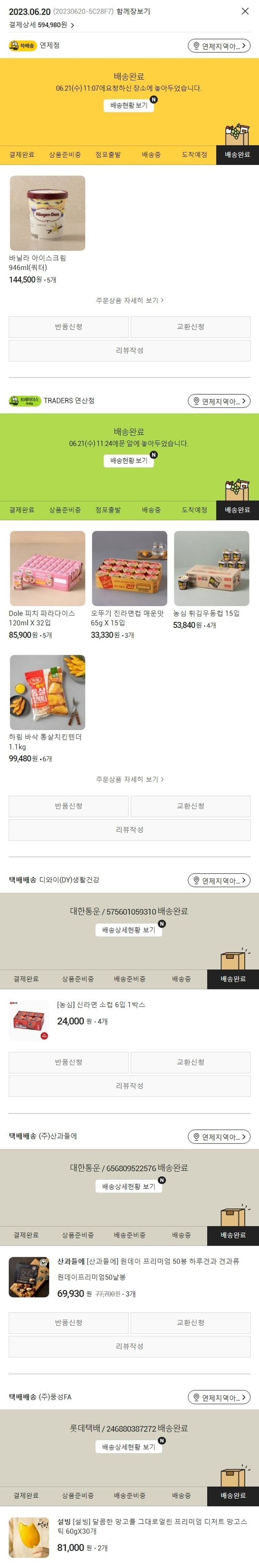View 배송현황 for TRADERS 연산점 order
The width and height of the screenshot is (259, 1568).
pos(128,461)
